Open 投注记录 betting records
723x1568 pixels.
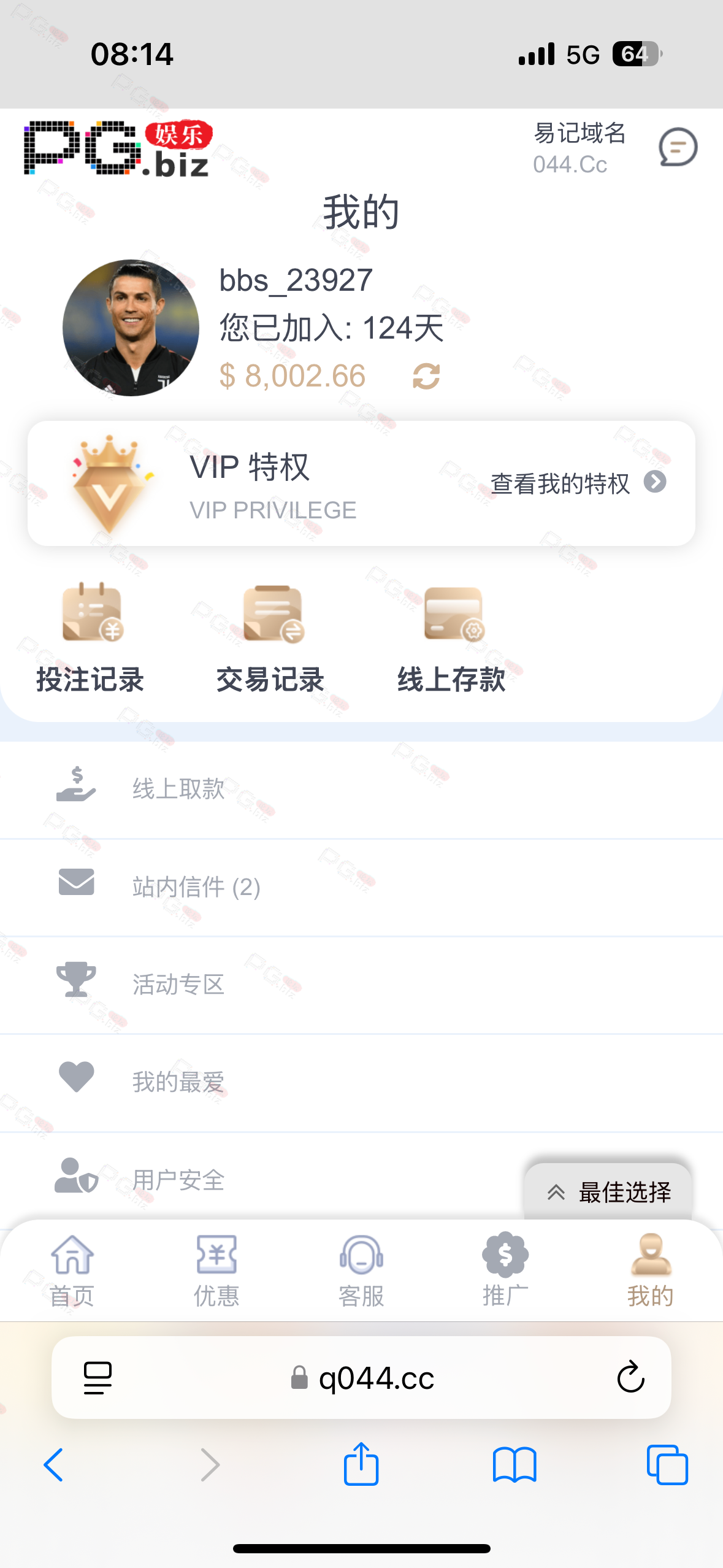(x=91, y=638)
